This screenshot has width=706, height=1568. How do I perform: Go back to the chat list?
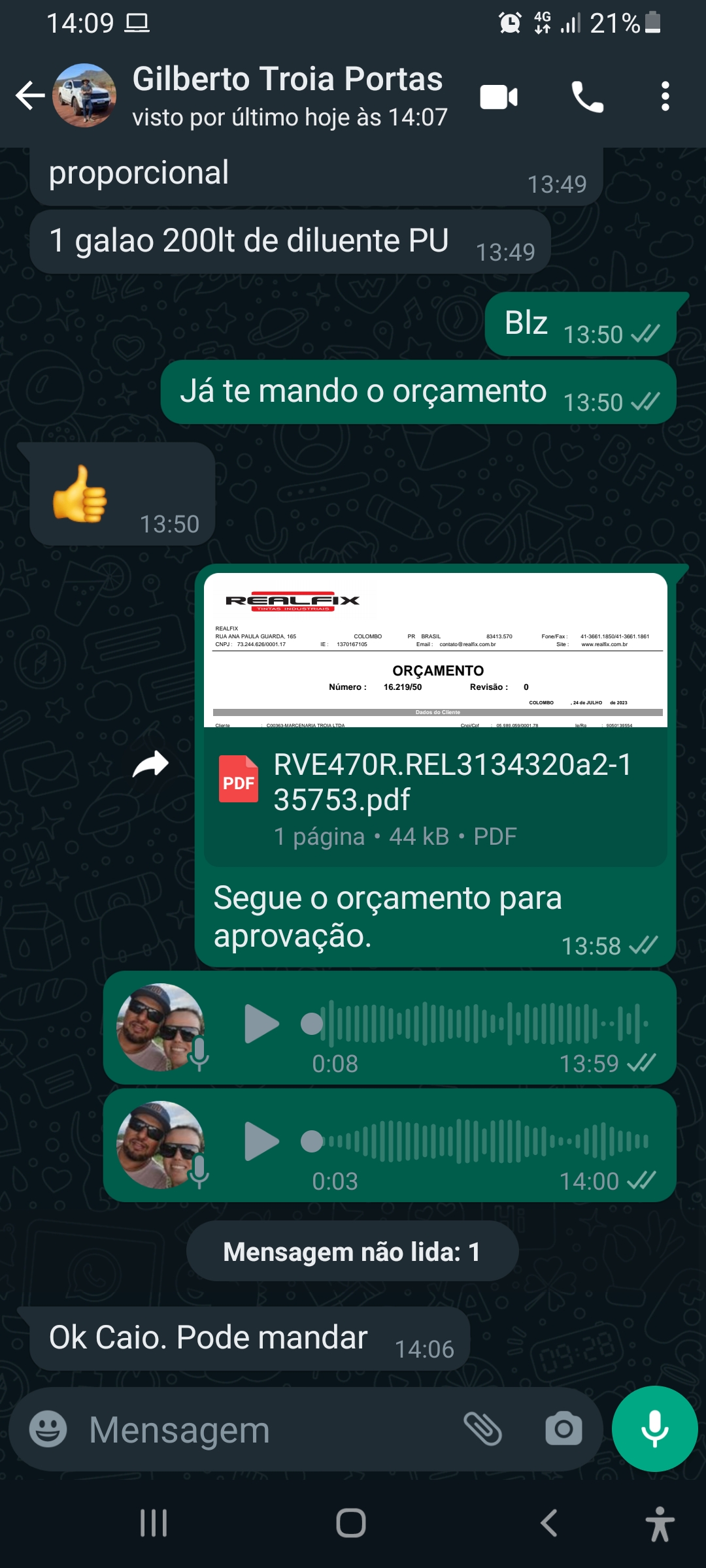(x=30, y=97)
